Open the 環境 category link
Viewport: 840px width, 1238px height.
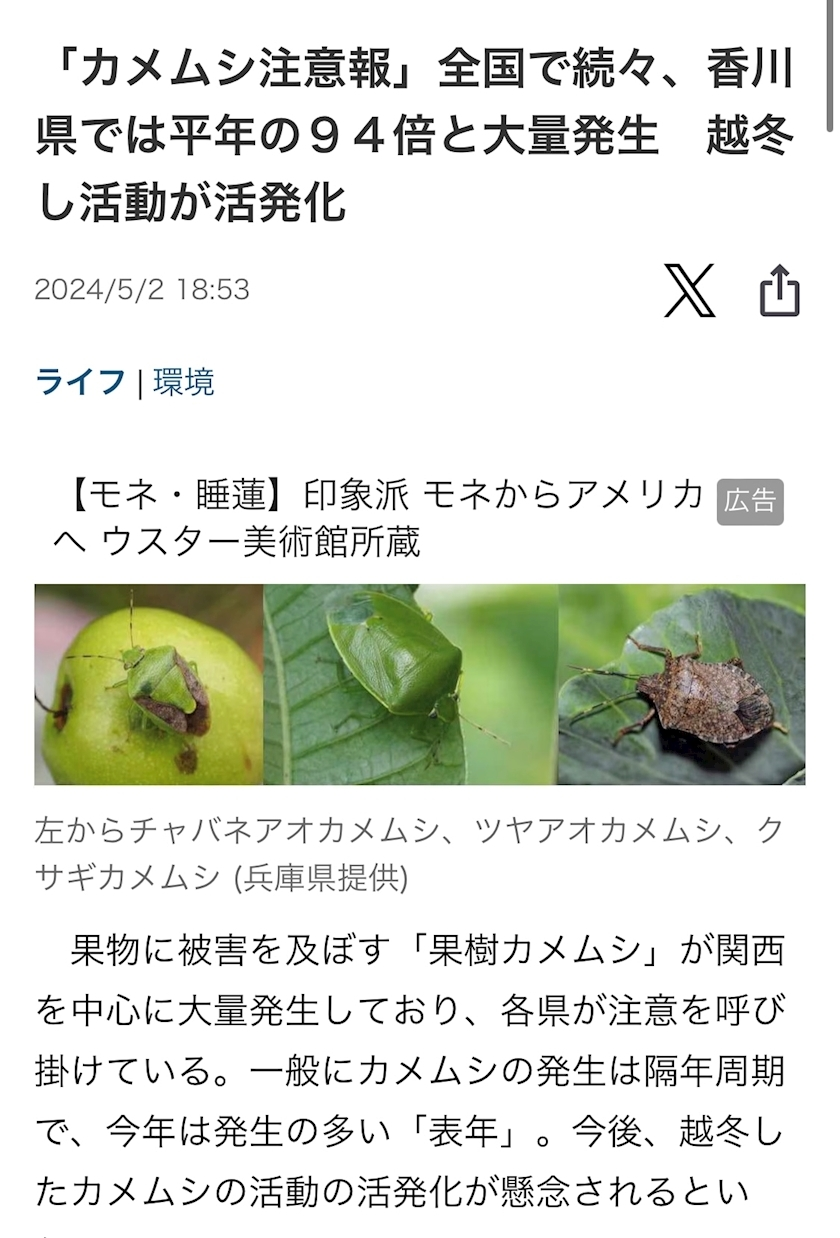[x=184, y=382]
